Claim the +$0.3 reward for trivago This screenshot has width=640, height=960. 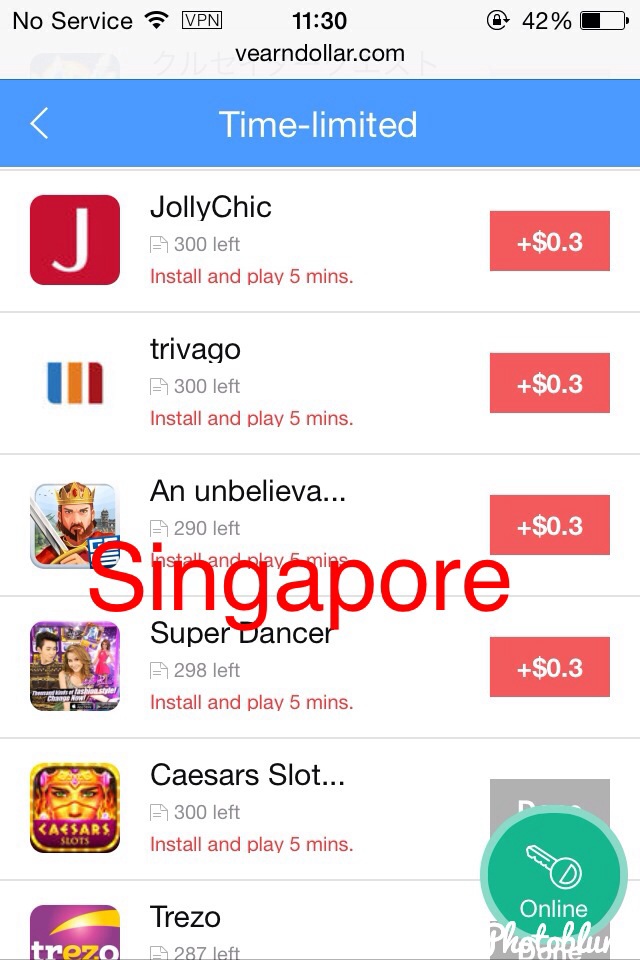(x=549, y=383)
